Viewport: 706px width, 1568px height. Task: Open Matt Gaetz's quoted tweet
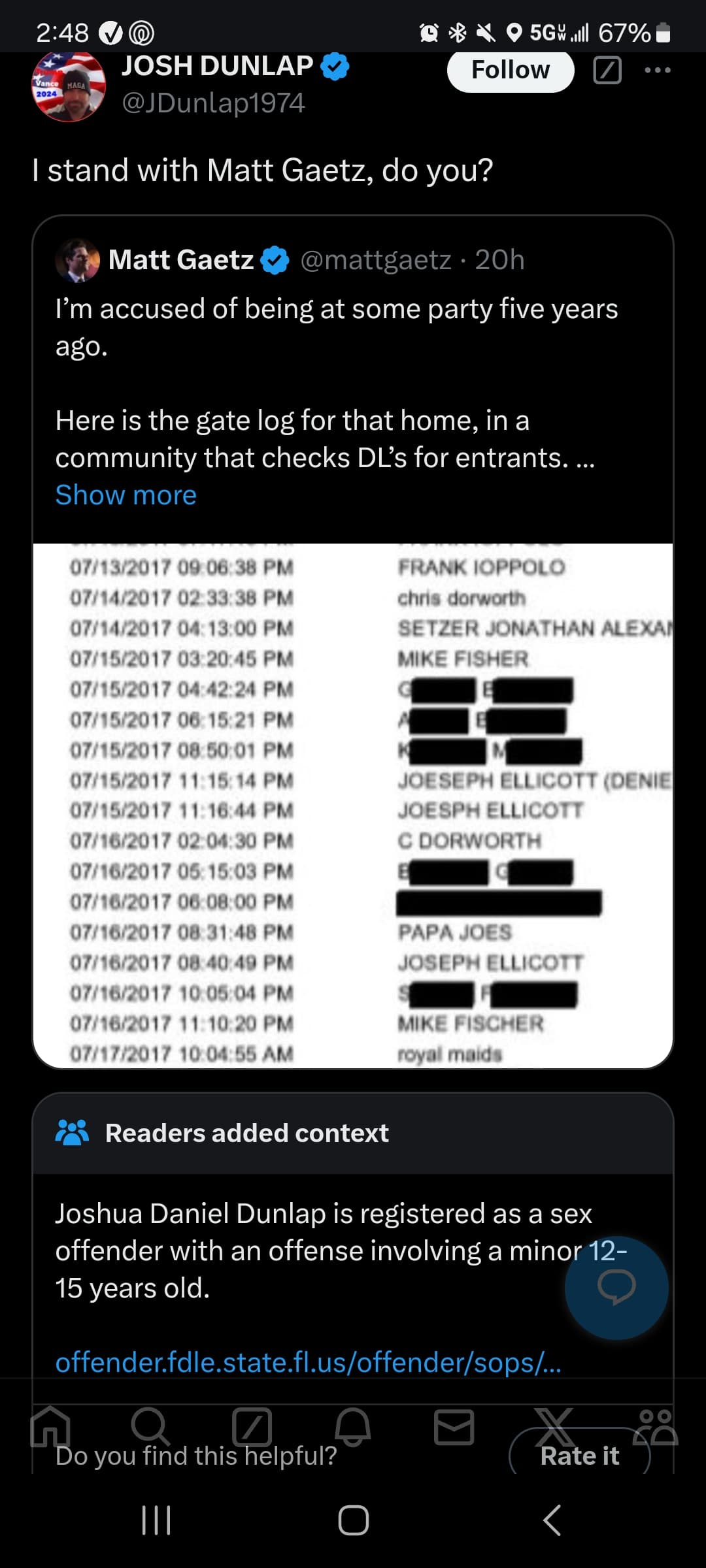point(353,379)
